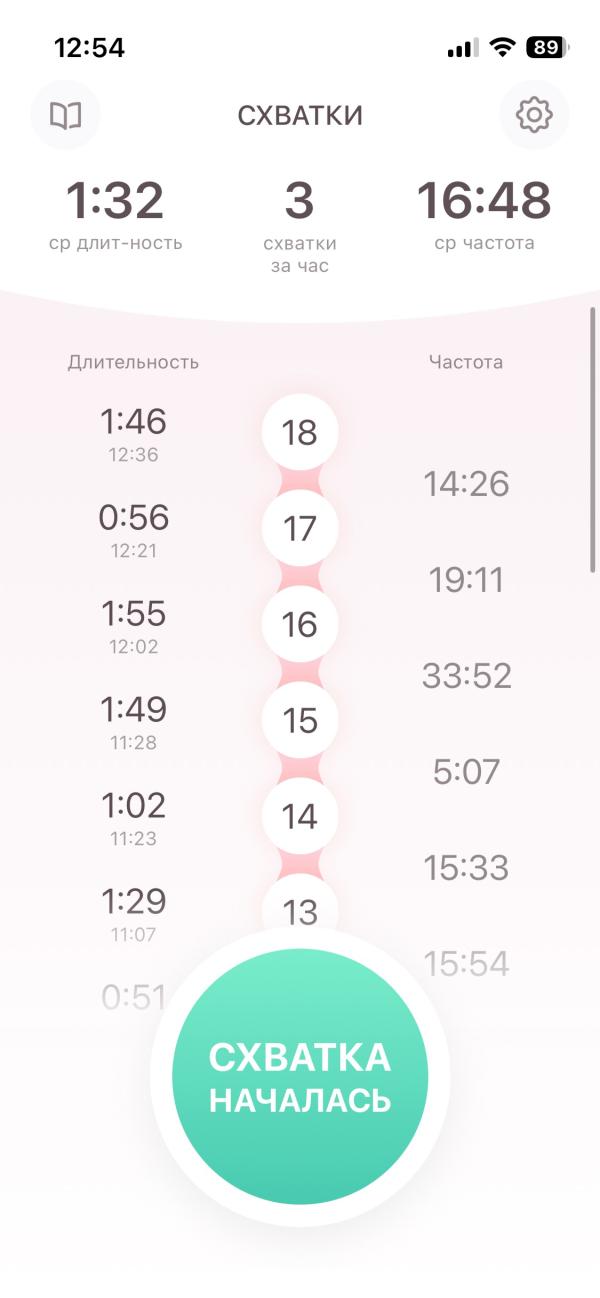Open the settings gear
The height and width of the screenshot is (1298, 600).
click(x=534, y=116)
